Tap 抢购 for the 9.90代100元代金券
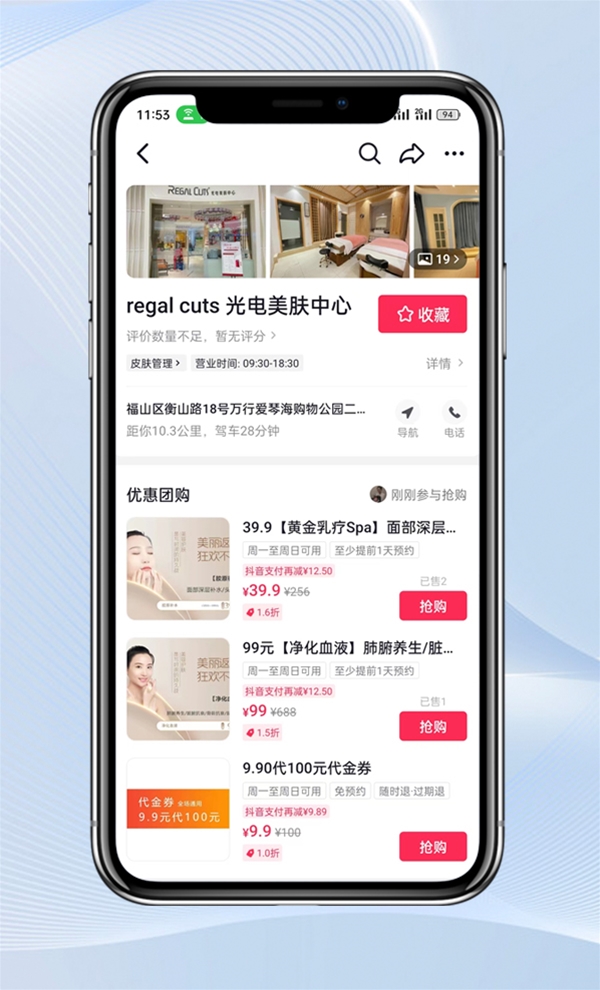Viewport: 600px width, 990px height. pyautogui.click(x=432, y=846)
